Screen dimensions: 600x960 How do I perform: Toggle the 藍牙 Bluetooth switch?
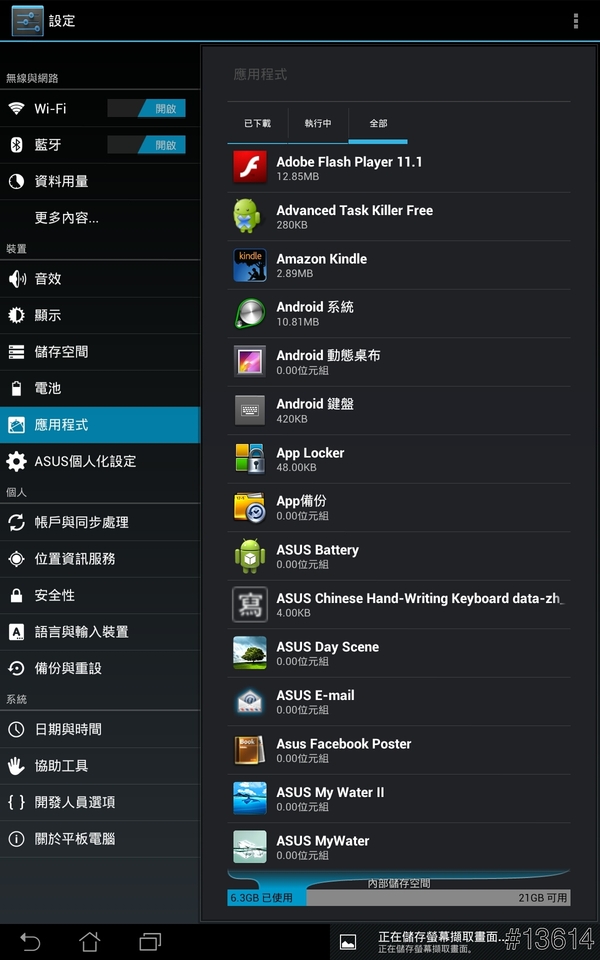coord(146,145)
